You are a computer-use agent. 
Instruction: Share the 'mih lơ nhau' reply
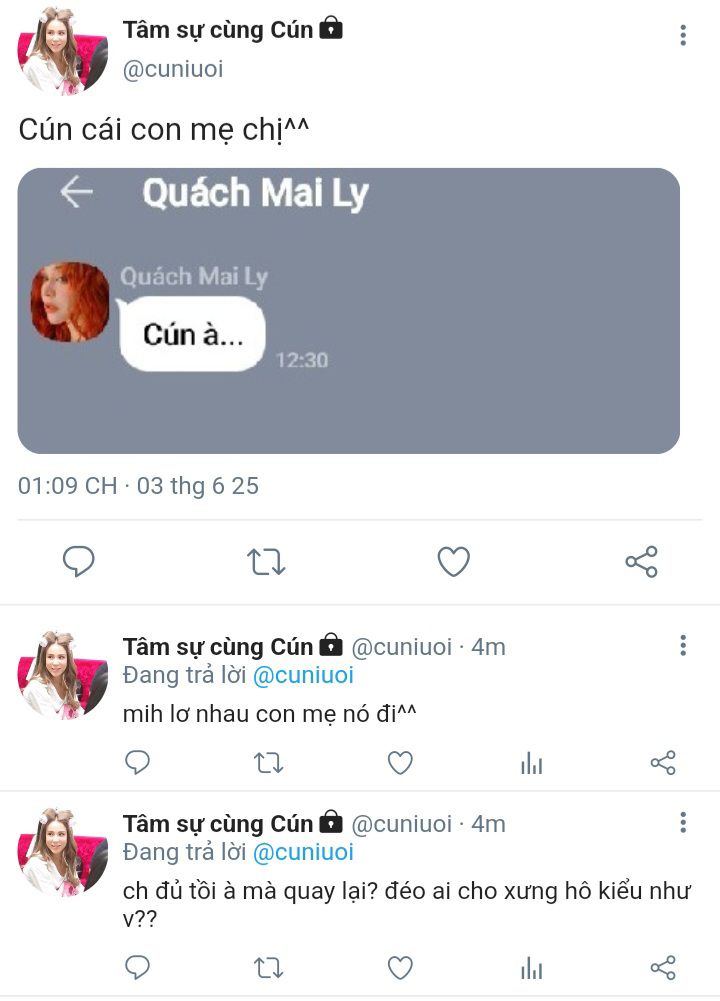tap(663, 764)
